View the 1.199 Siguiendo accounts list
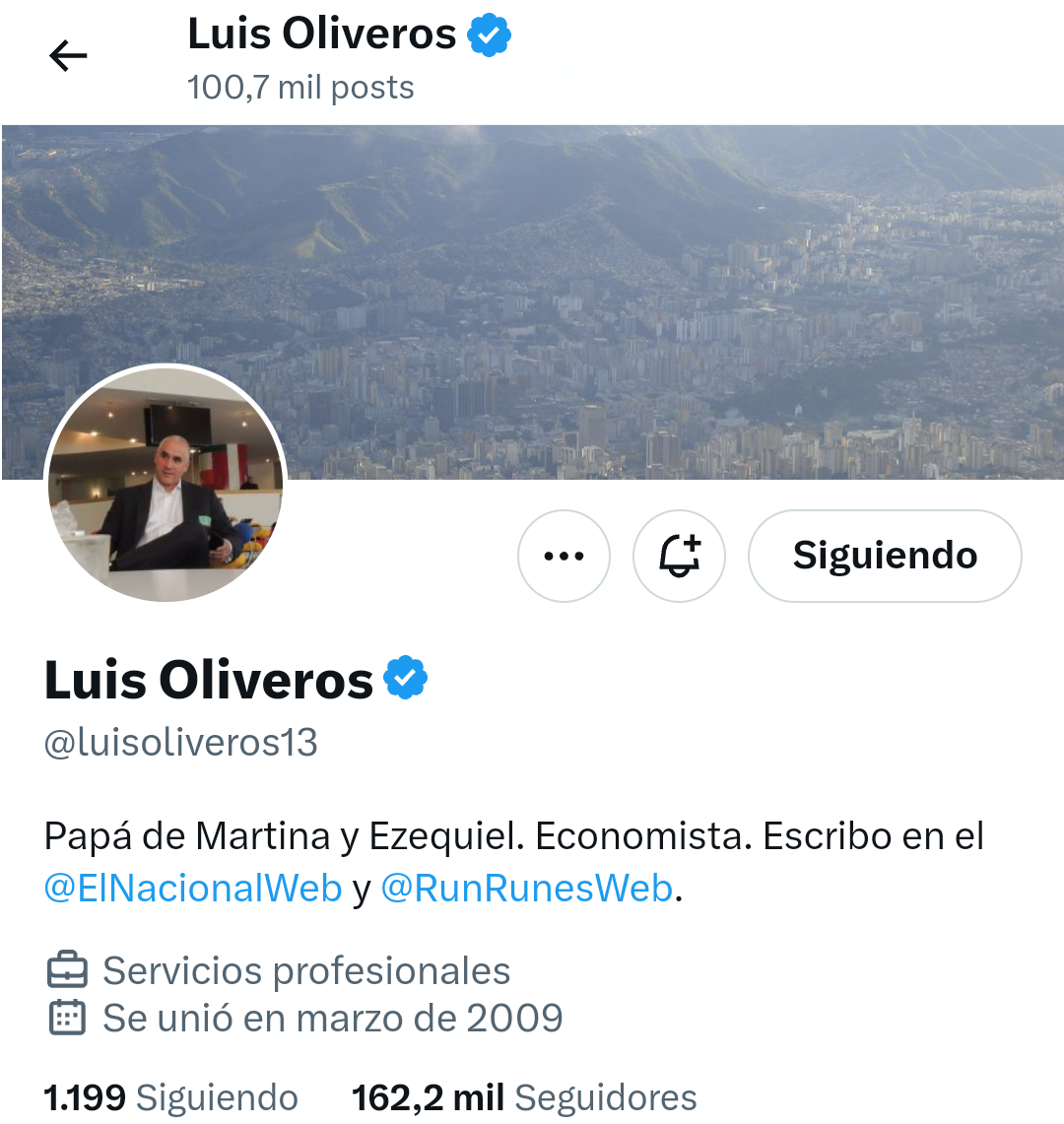This screenshot has height=1124, width=1064. pyautogui.click(x=170, y=1097)
